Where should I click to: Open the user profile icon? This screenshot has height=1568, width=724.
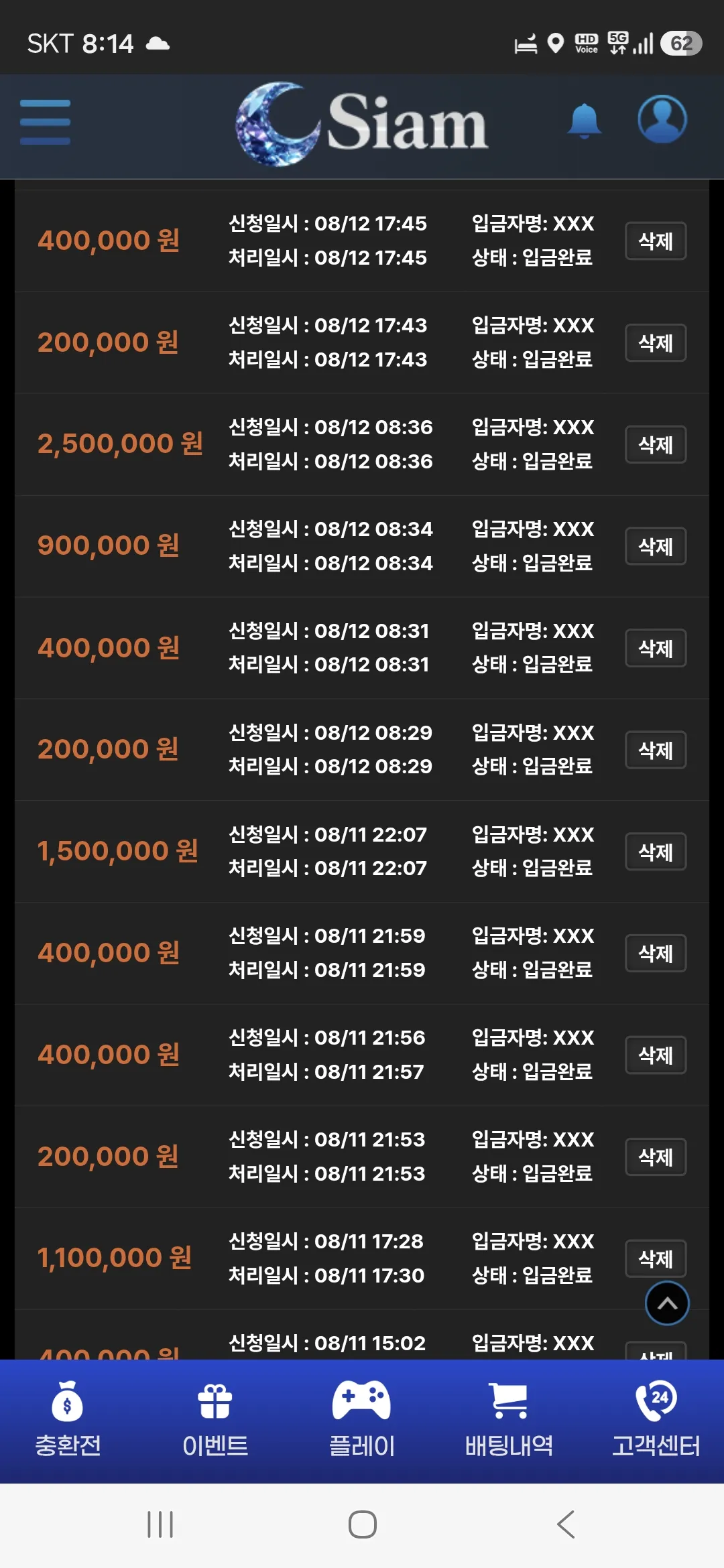pos(662,119)
